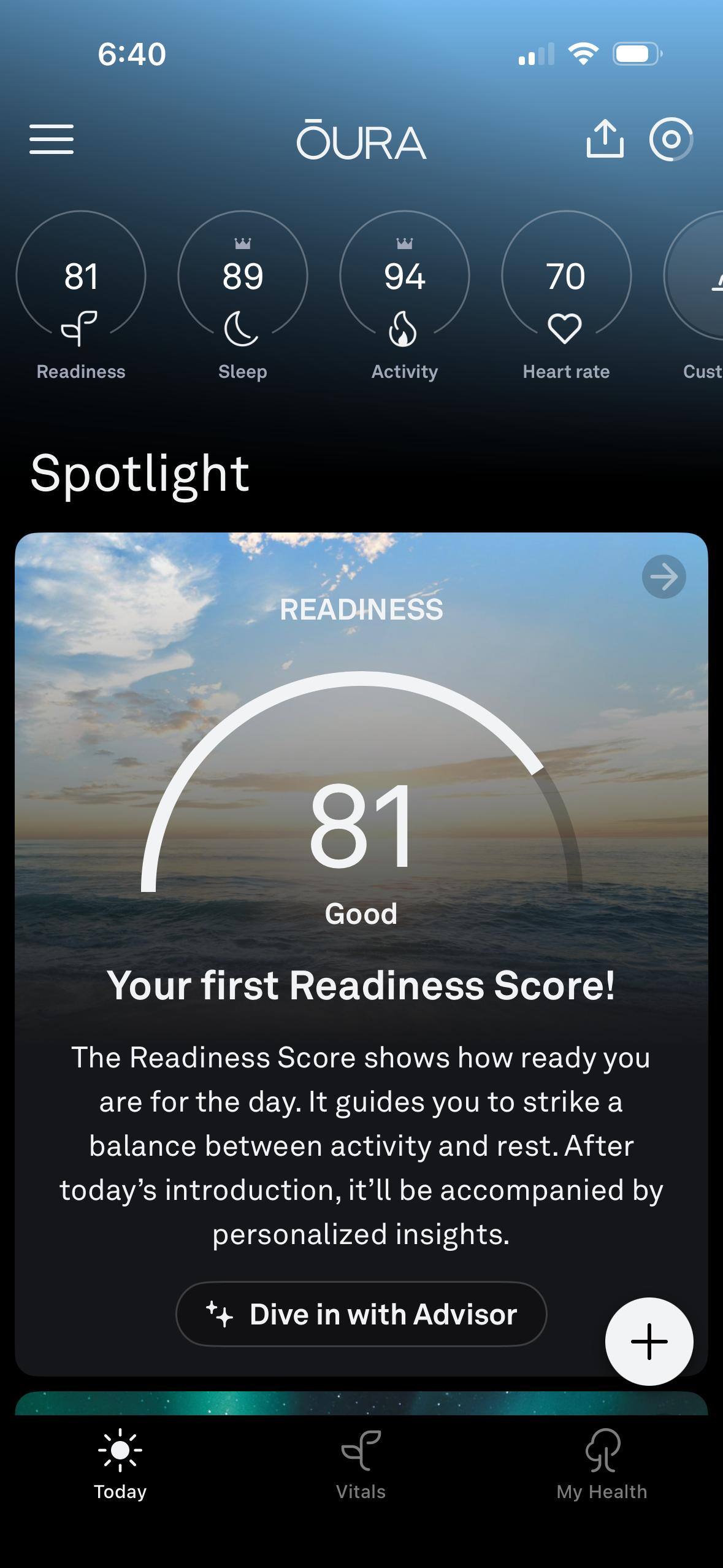Open the arrow on the Readiness card
Image resolution: width=723 pixels, height=1568 pixels.
pyautogui.click(x=664, y=577)
